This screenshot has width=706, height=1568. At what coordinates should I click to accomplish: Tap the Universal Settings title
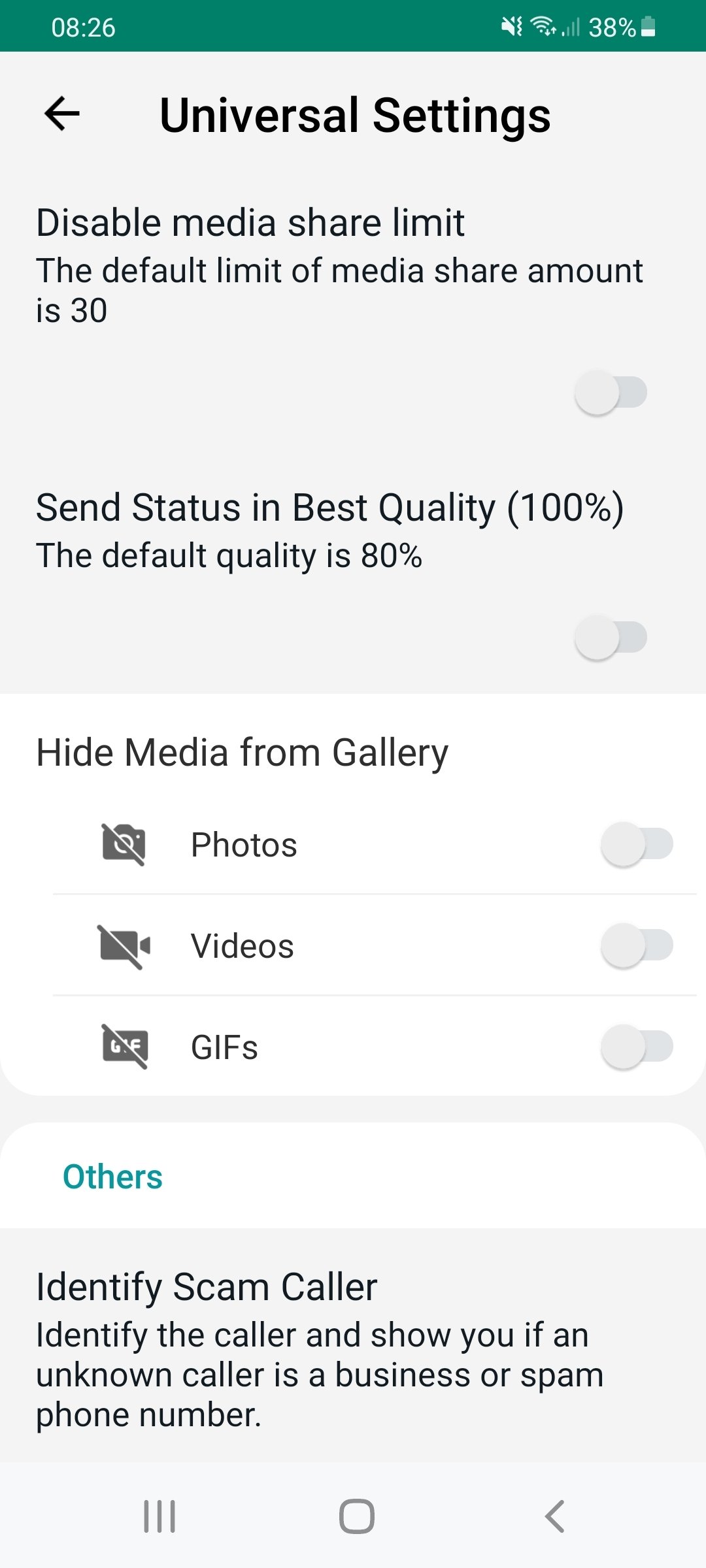[x=356, y=115]
